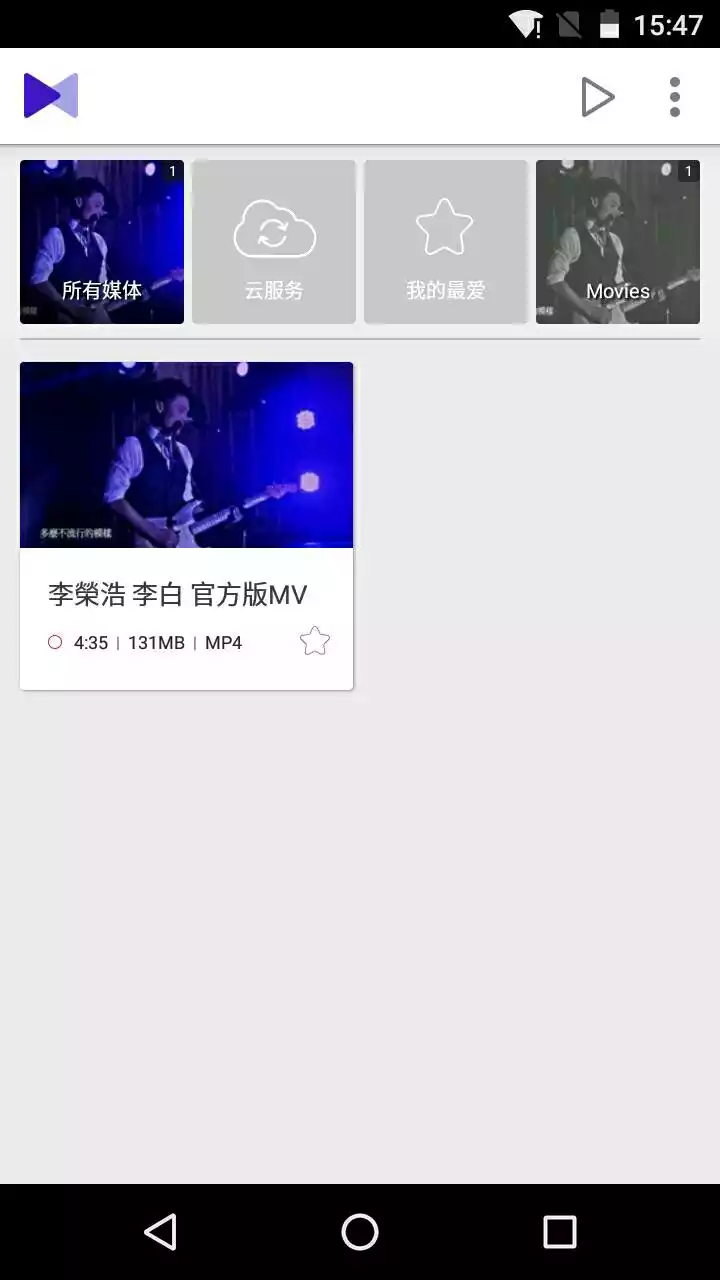Toggle the badge showing 1 on Movies tile
720x1280 pixels.
687,171
